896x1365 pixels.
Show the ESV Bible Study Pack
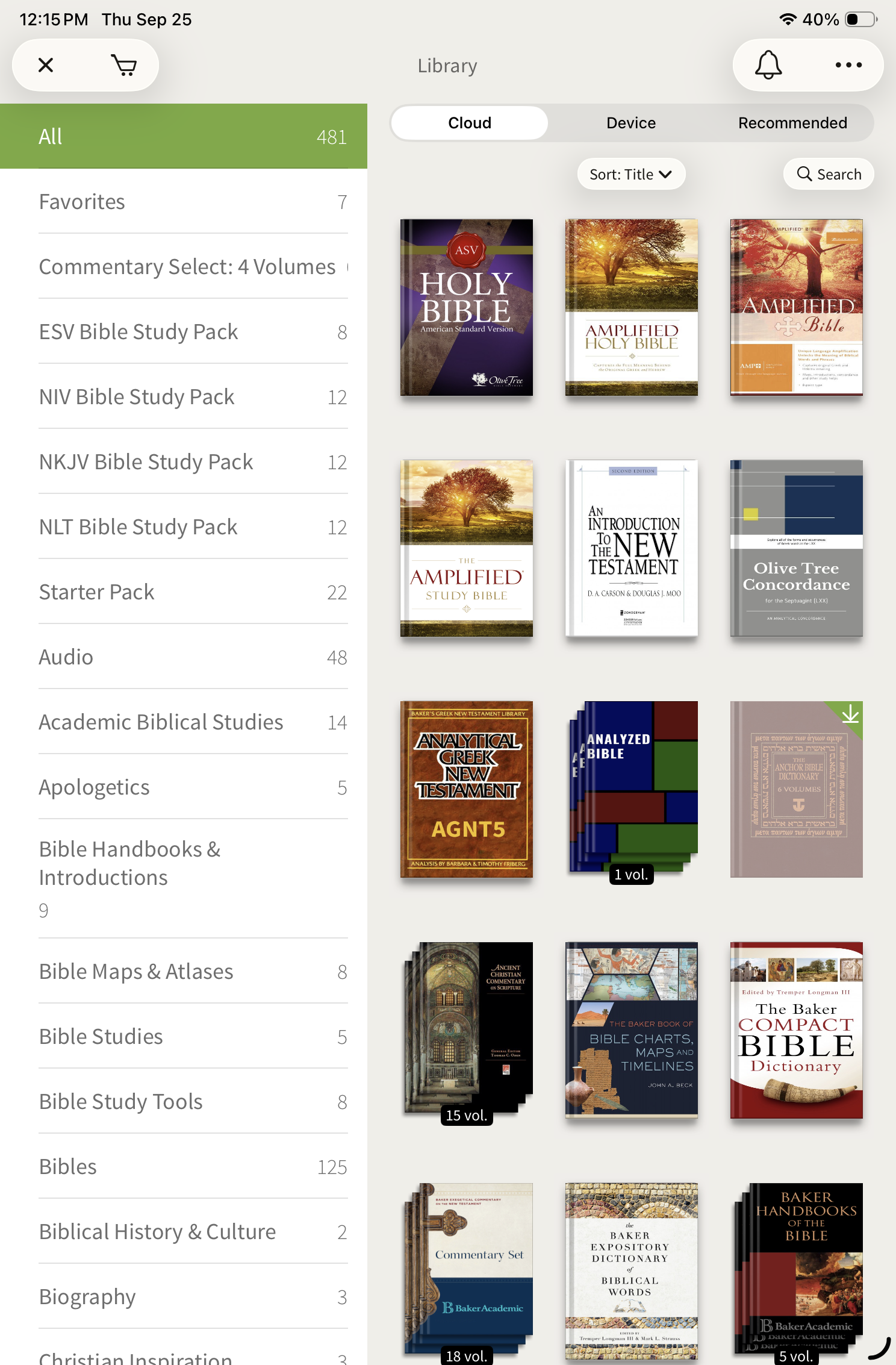(193, 332)
